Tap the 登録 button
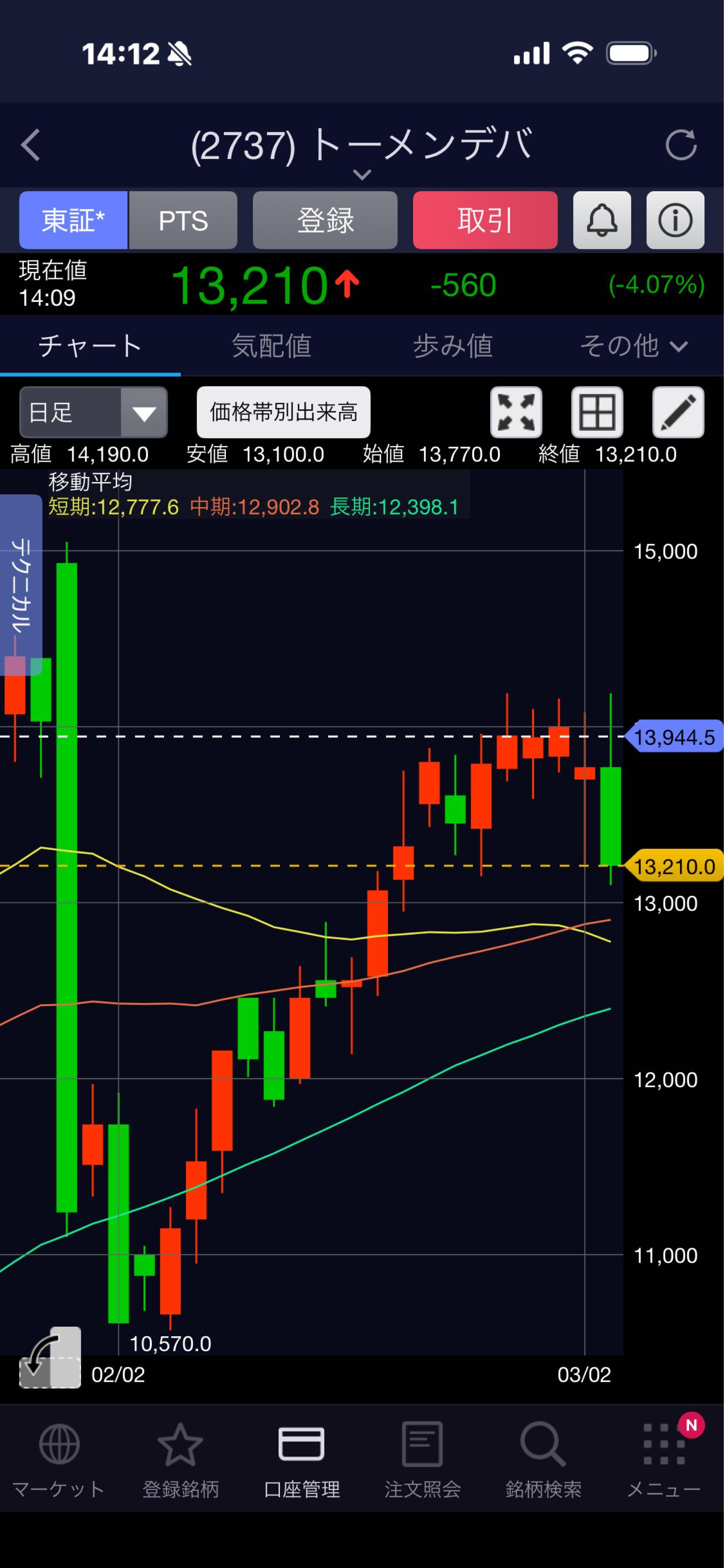Screen dimensions: 724x1568 coord(325,220)
